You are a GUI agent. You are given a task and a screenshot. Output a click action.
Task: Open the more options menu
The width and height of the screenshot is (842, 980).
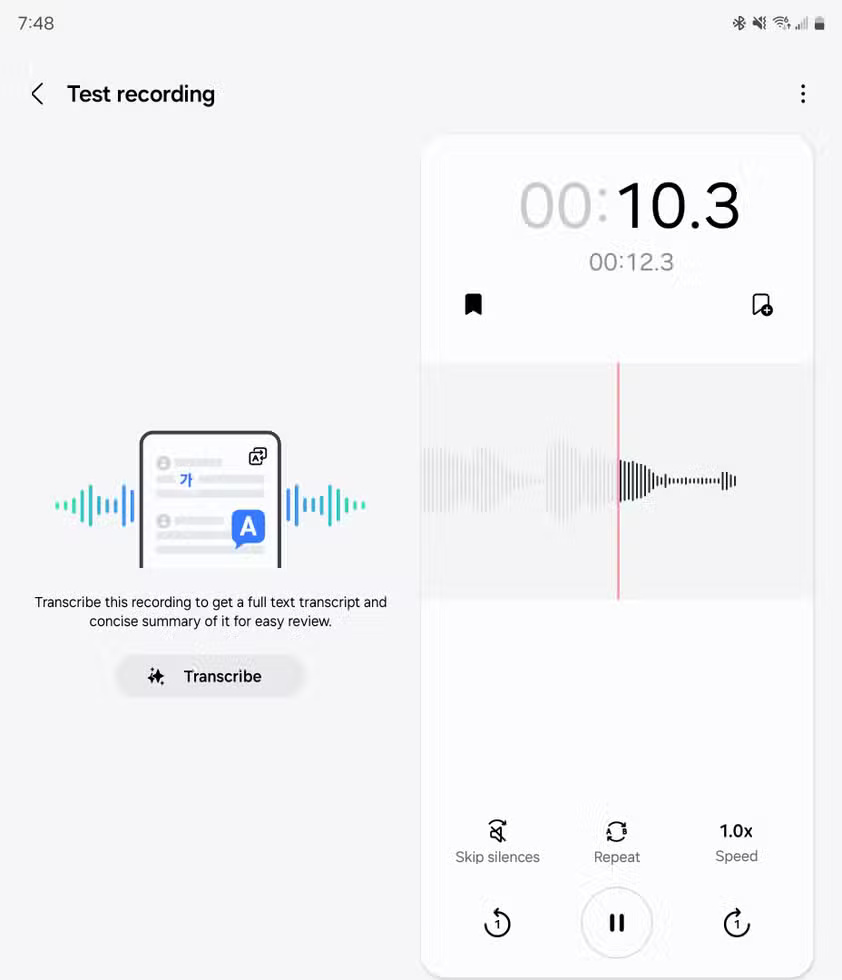[802, 94]
